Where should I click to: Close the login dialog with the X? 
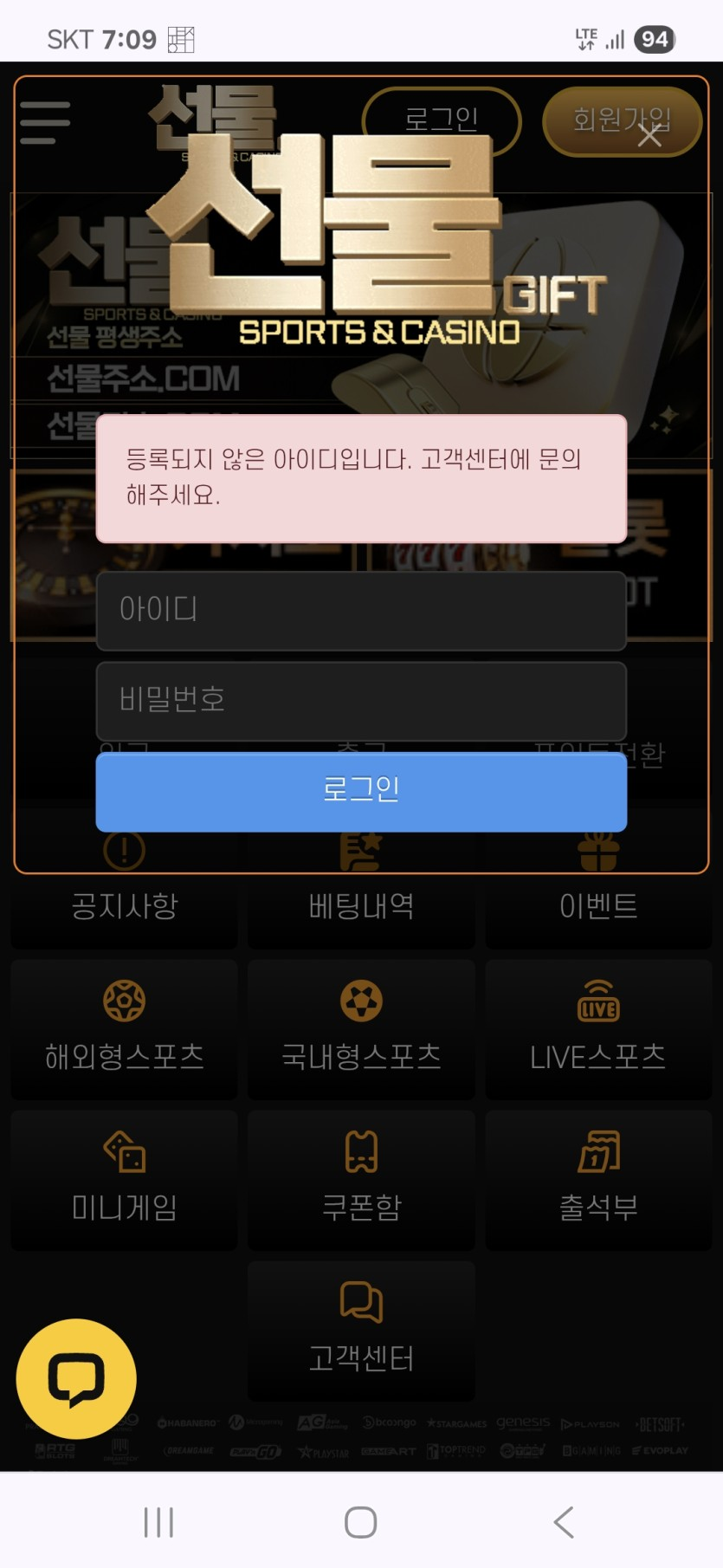click(649, 136)
